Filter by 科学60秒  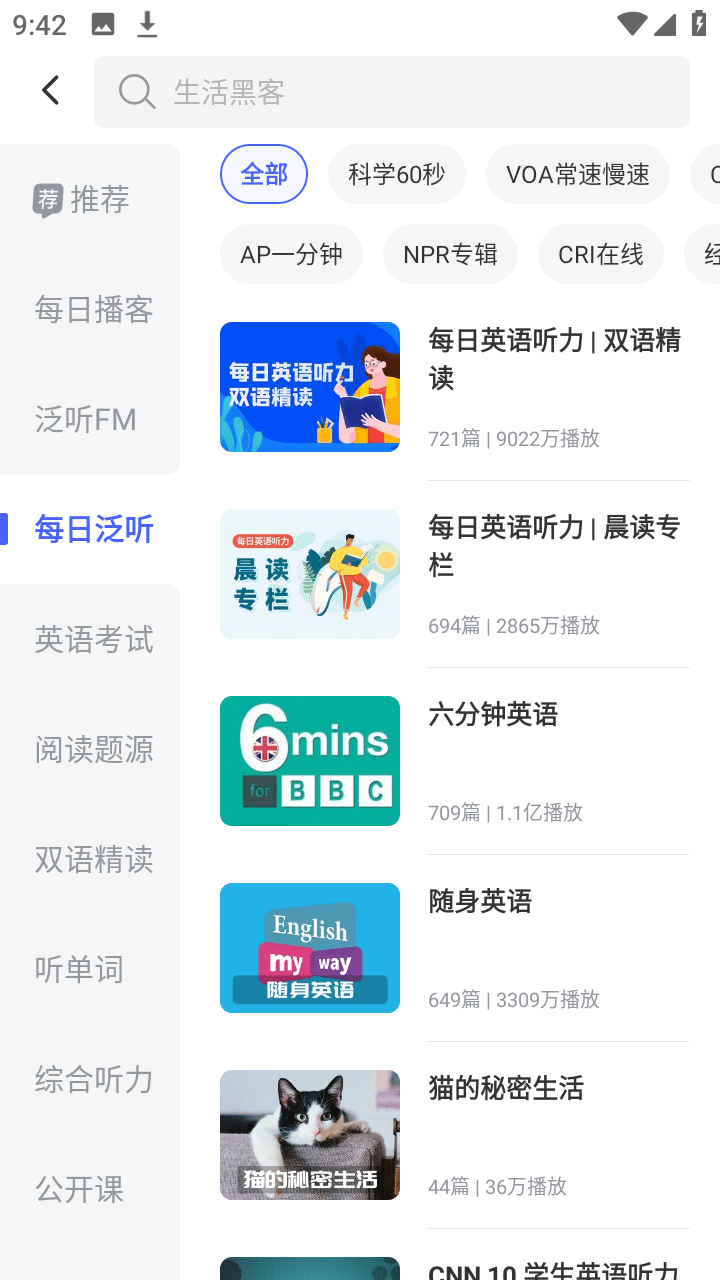(397, 174)
